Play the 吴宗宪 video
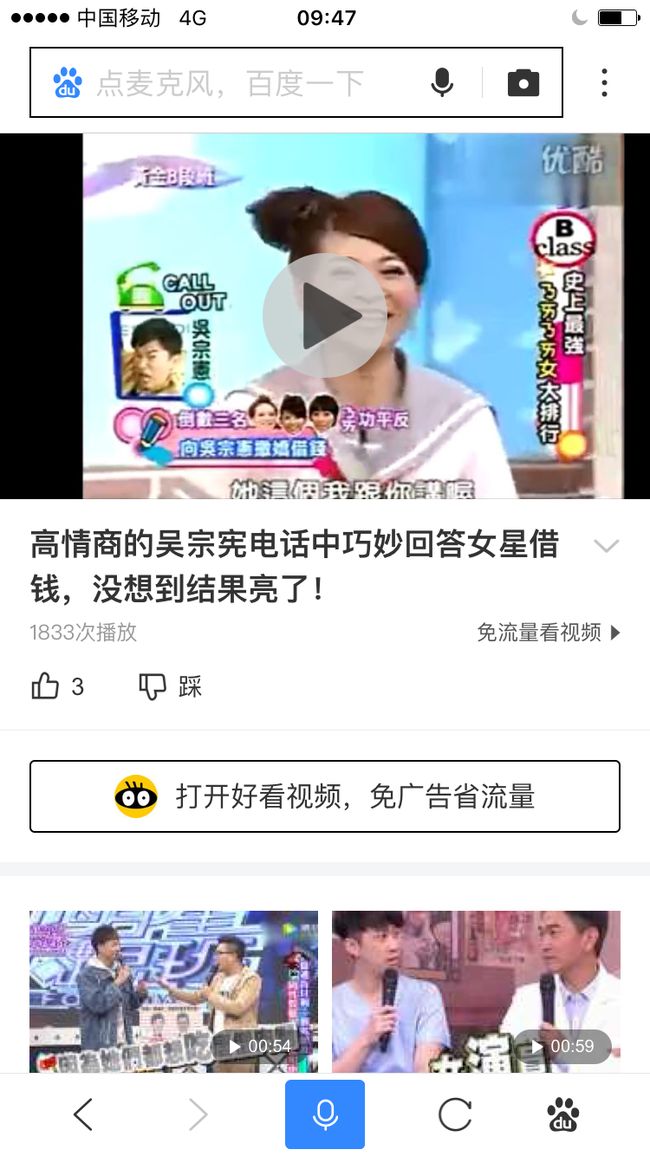 click(324, 316)
